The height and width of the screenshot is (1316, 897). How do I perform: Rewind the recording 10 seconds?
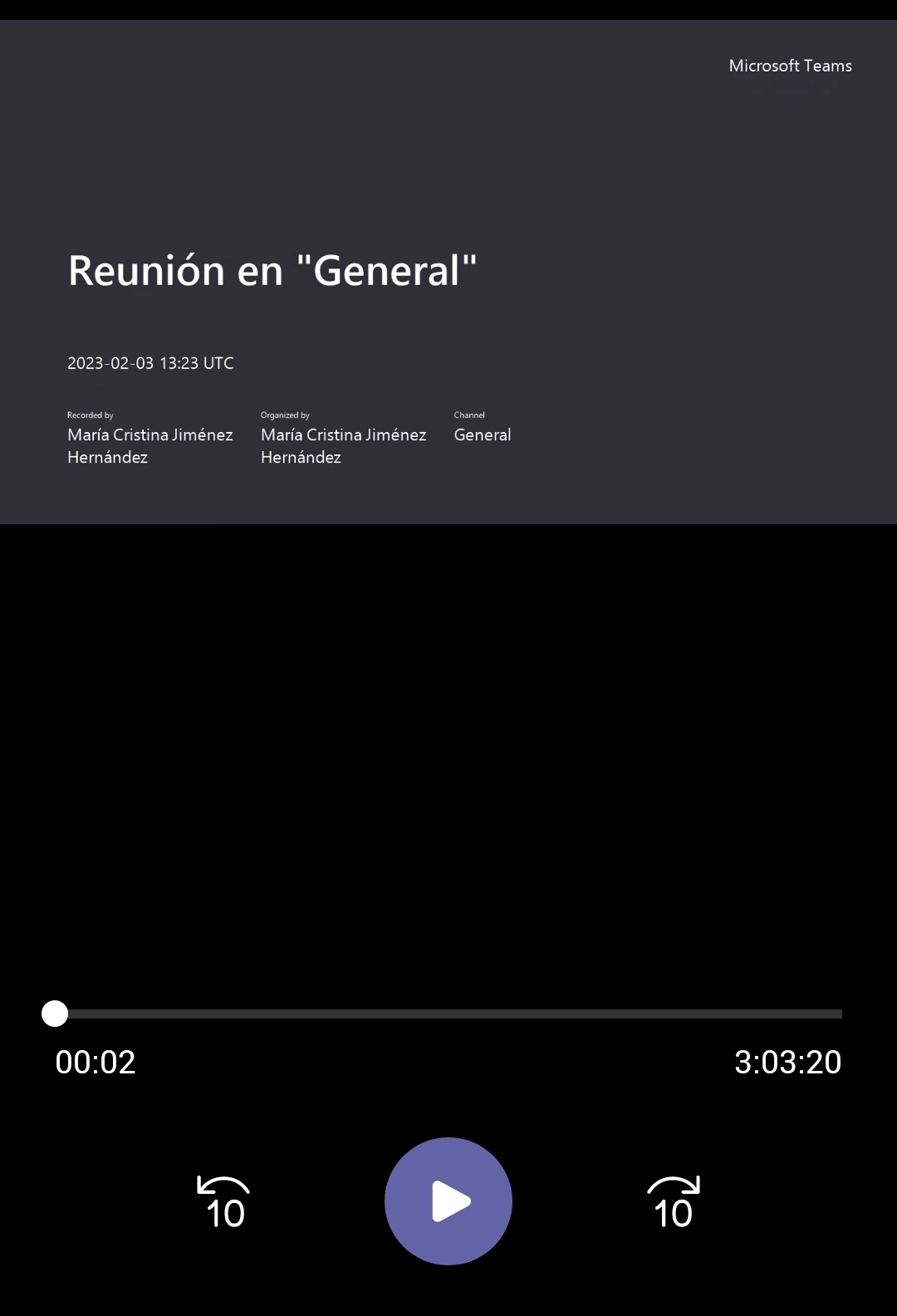click(x=224, y=1202)
